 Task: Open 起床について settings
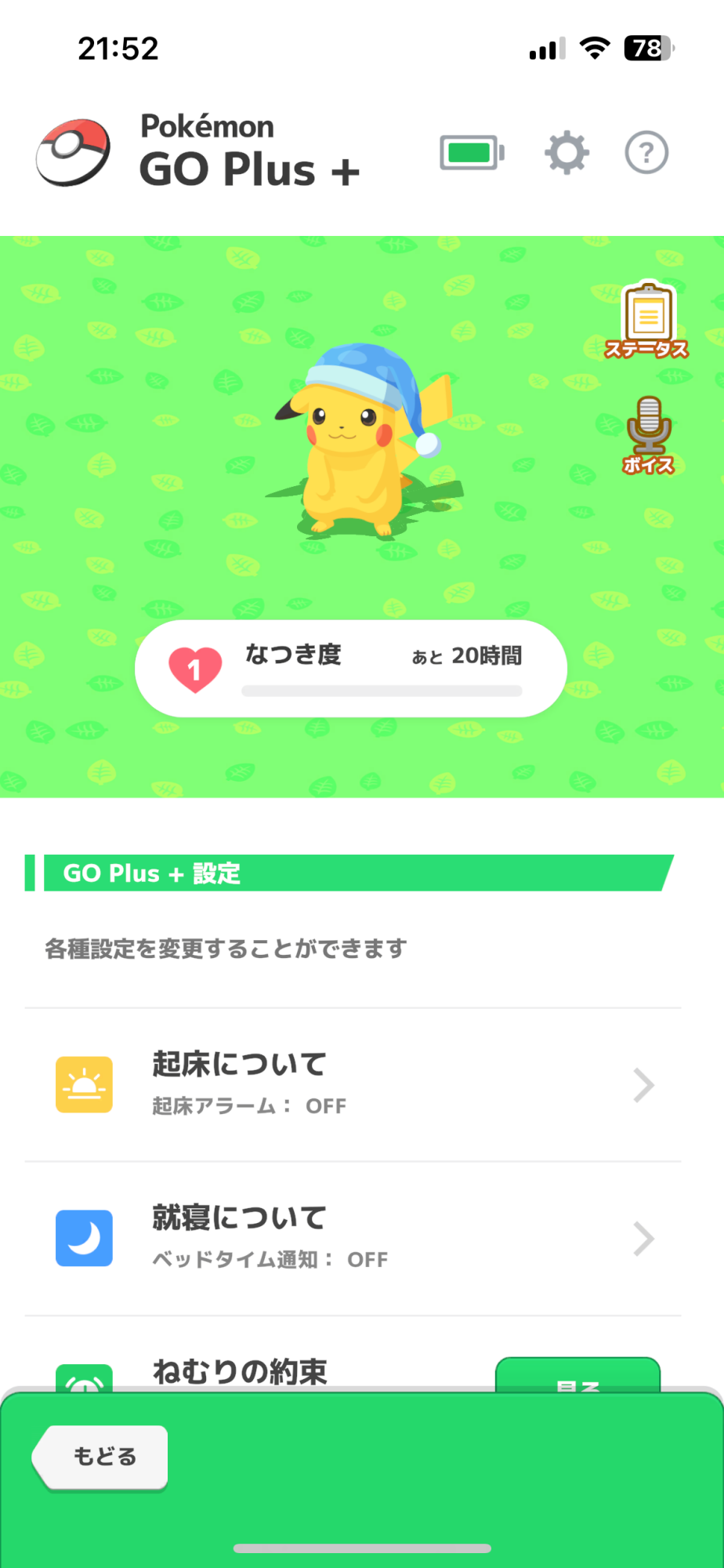click(x=353, y=1085)
